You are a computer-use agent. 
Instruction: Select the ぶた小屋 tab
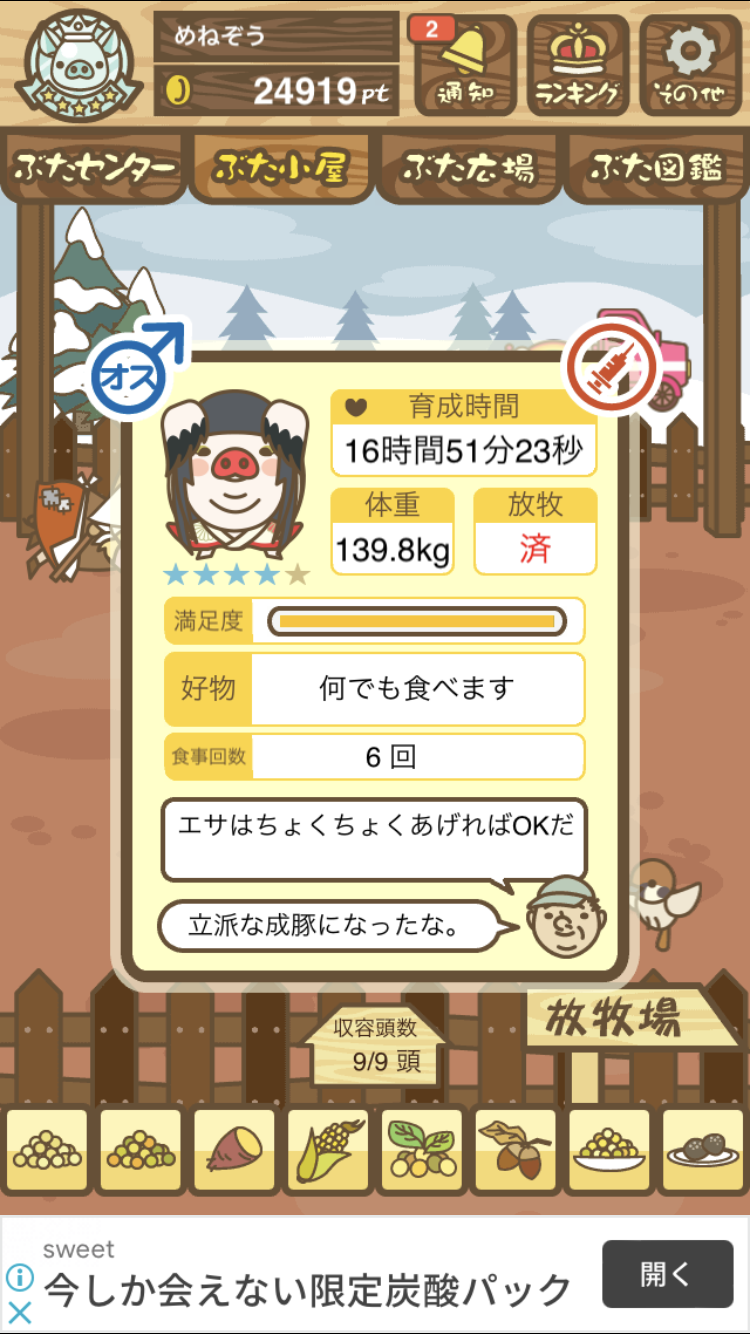(281, 168)
